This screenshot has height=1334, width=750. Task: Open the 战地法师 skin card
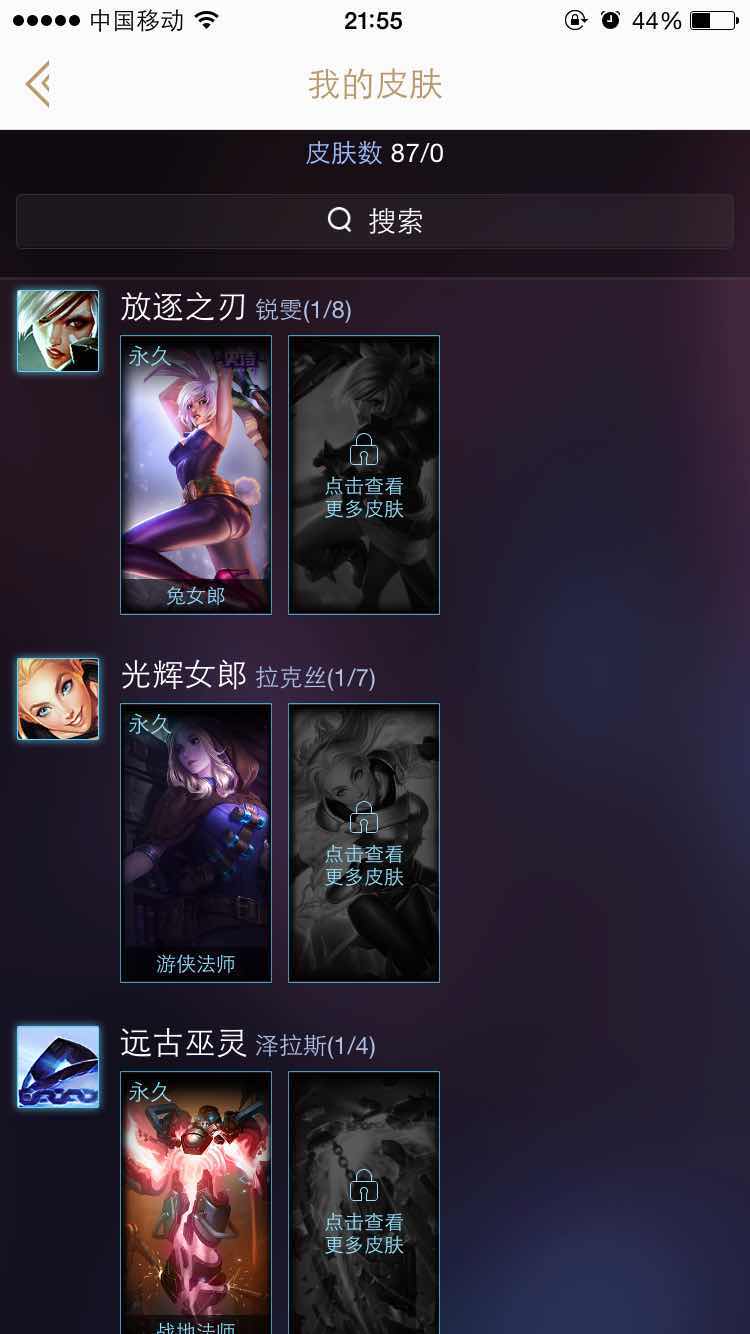tap(196, 1200)
